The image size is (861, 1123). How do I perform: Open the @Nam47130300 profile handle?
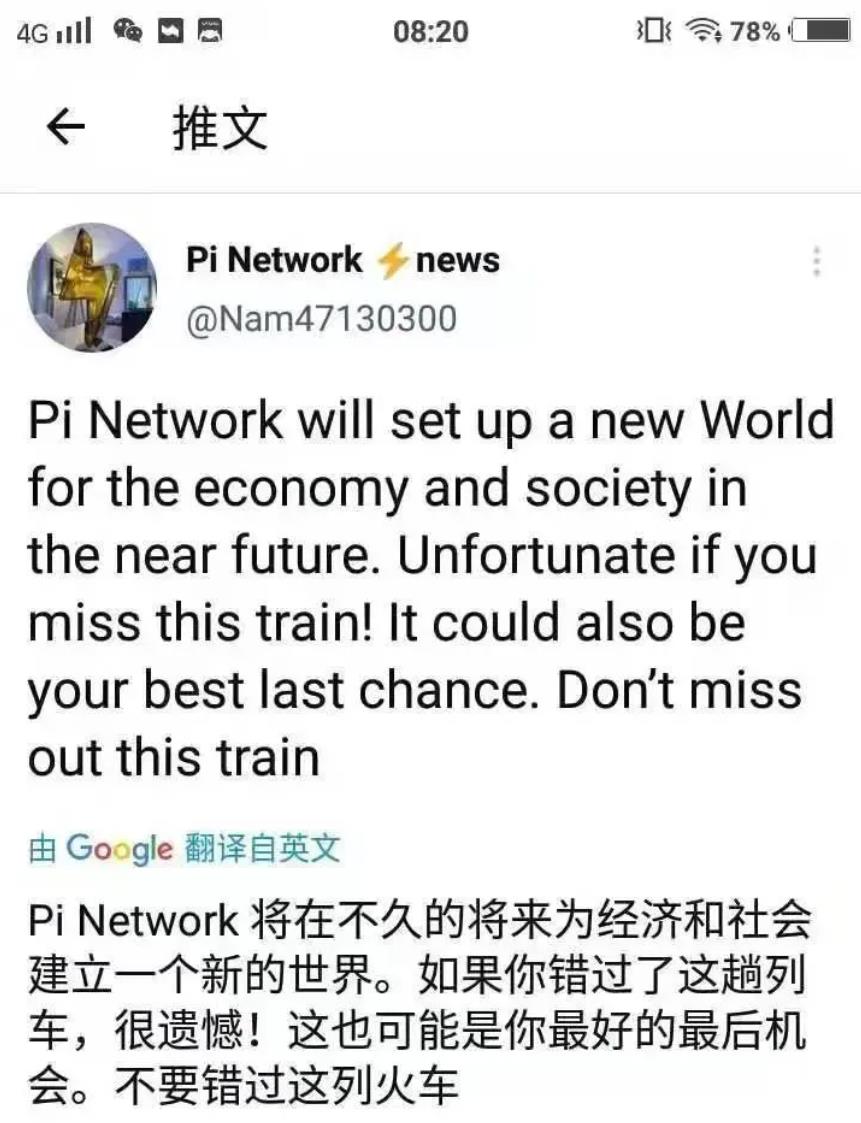click(321, 319)
